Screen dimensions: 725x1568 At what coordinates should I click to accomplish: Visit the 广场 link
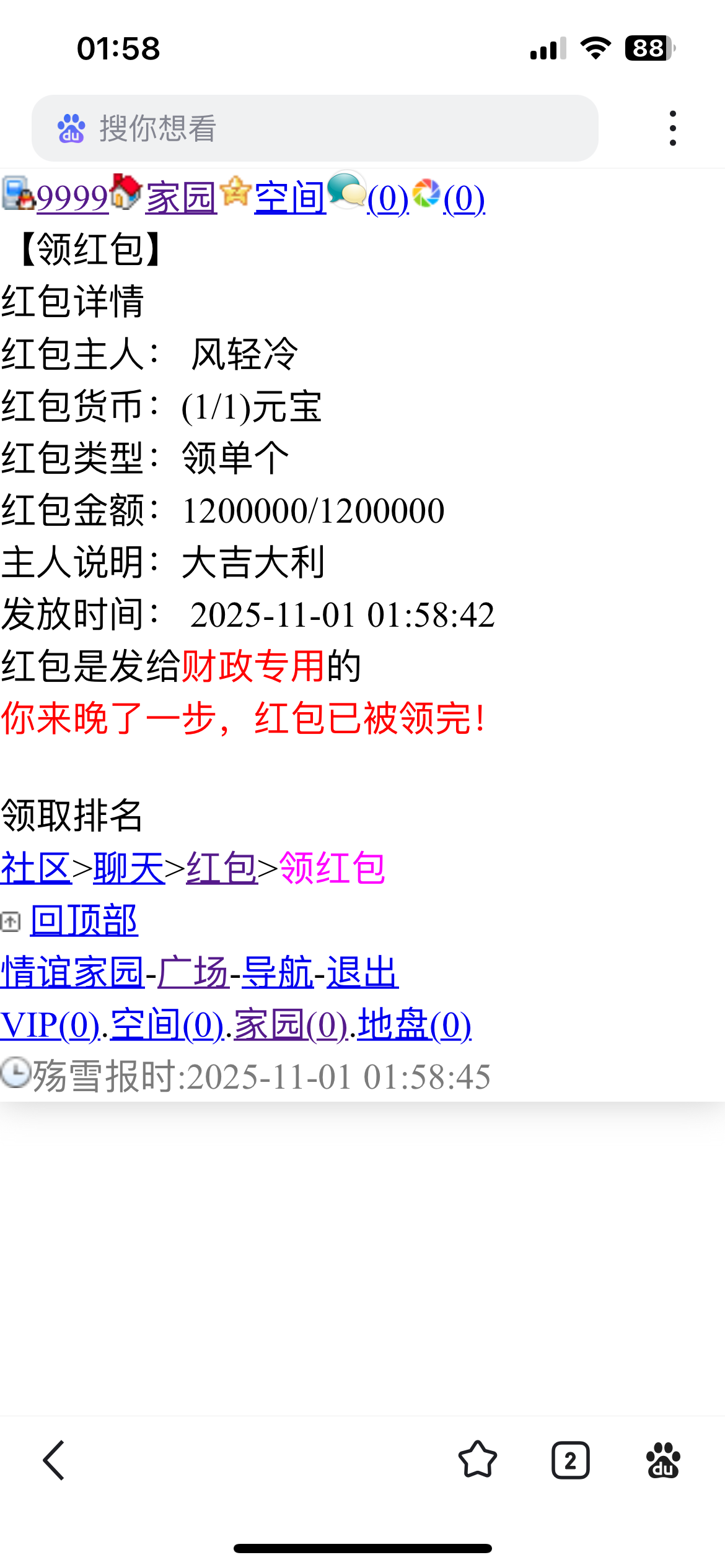pos(193,972)
